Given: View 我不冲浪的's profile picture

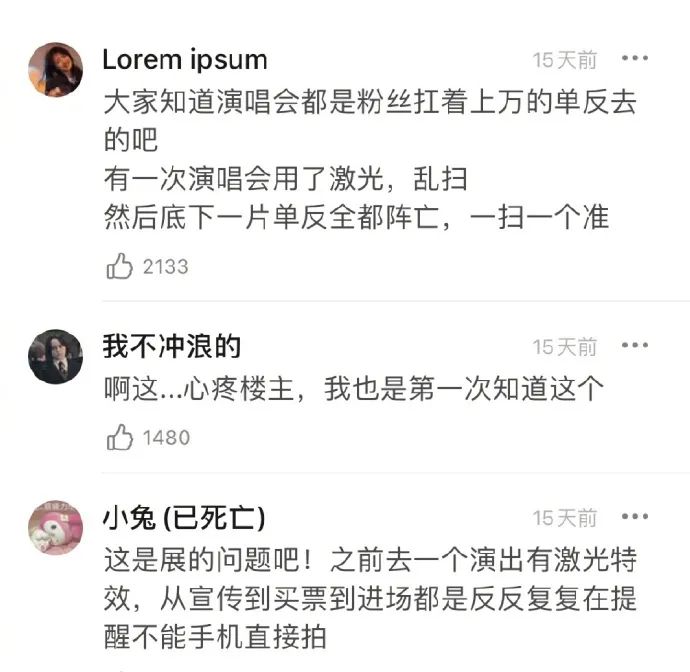Looking at the screenshot, I should pyautogui.click(x=55, y=356).
